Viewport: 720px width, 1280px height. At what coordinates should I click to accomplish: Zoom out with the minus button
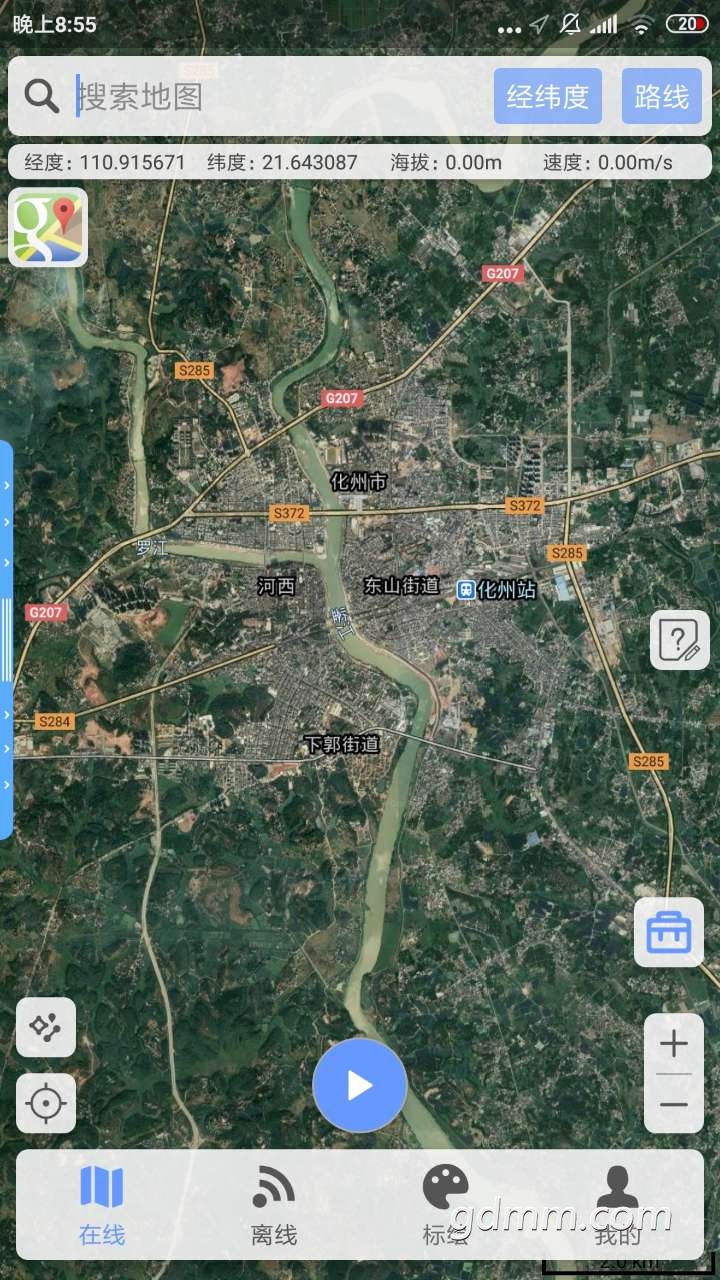(x=674, y=1104)
